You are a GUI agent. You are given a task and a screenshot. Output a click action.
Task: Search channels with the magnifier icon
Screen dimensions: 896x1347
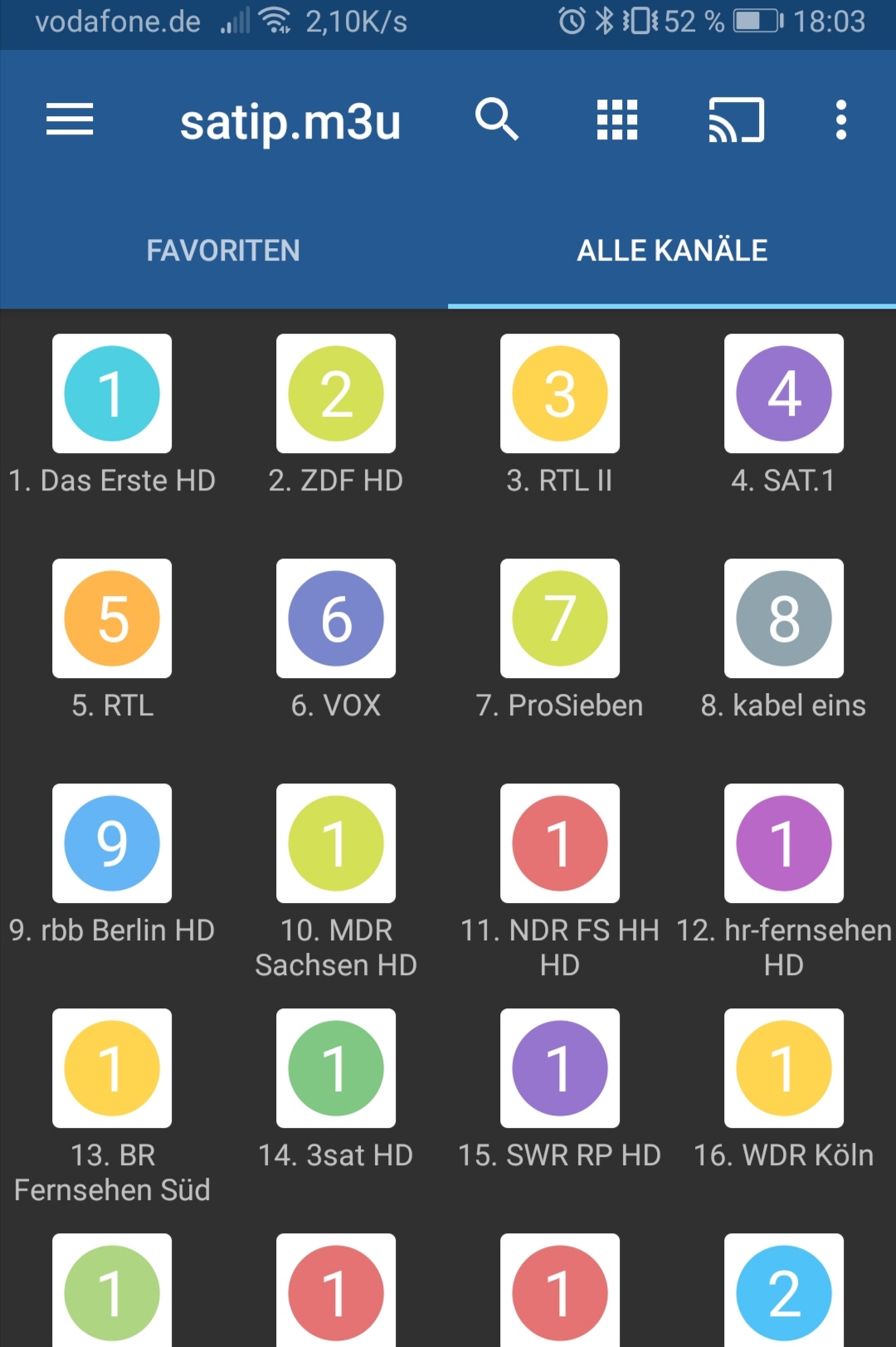[496, 120]
